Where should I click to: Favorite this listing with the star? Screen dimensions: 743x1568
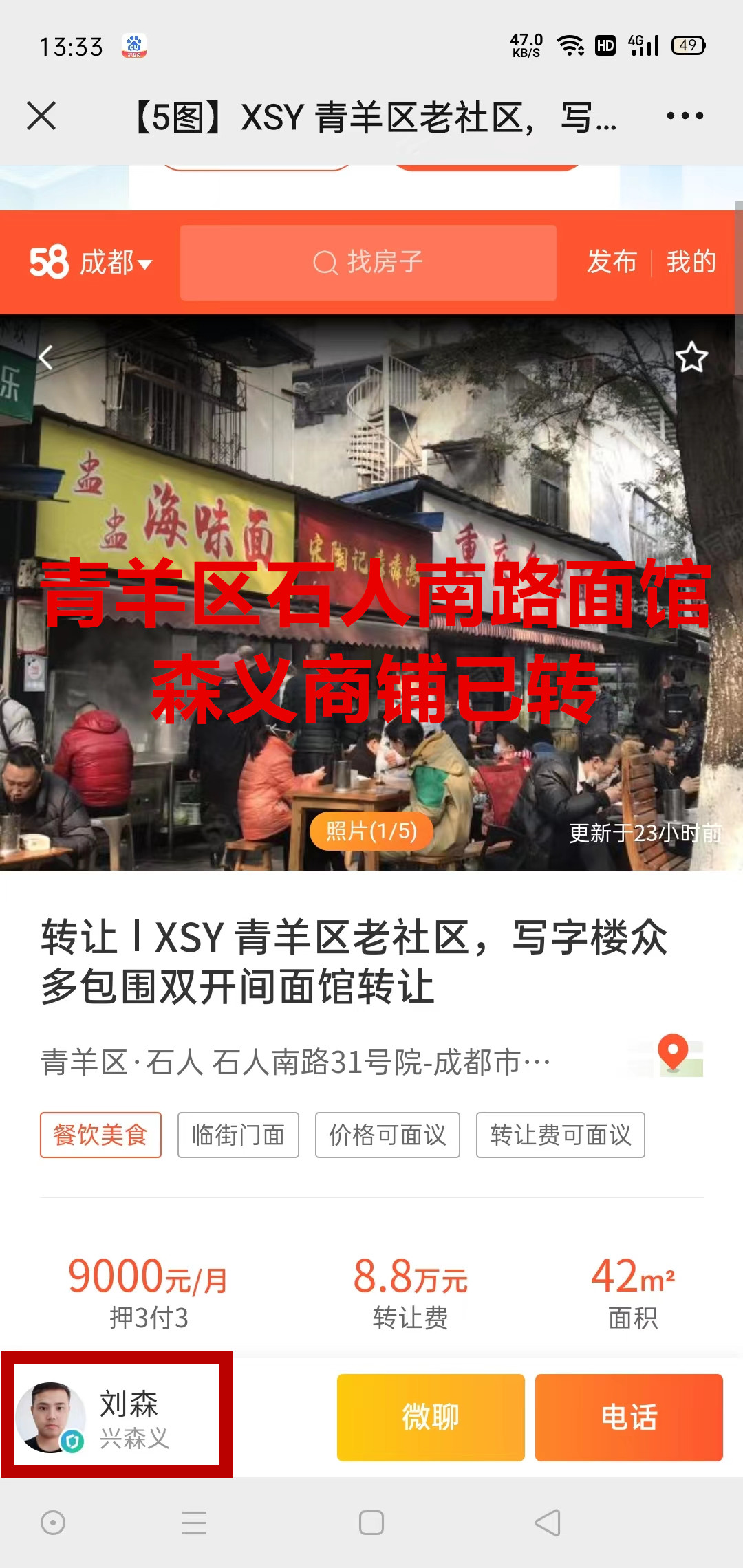pyautogui.click(x=691, y=358)
